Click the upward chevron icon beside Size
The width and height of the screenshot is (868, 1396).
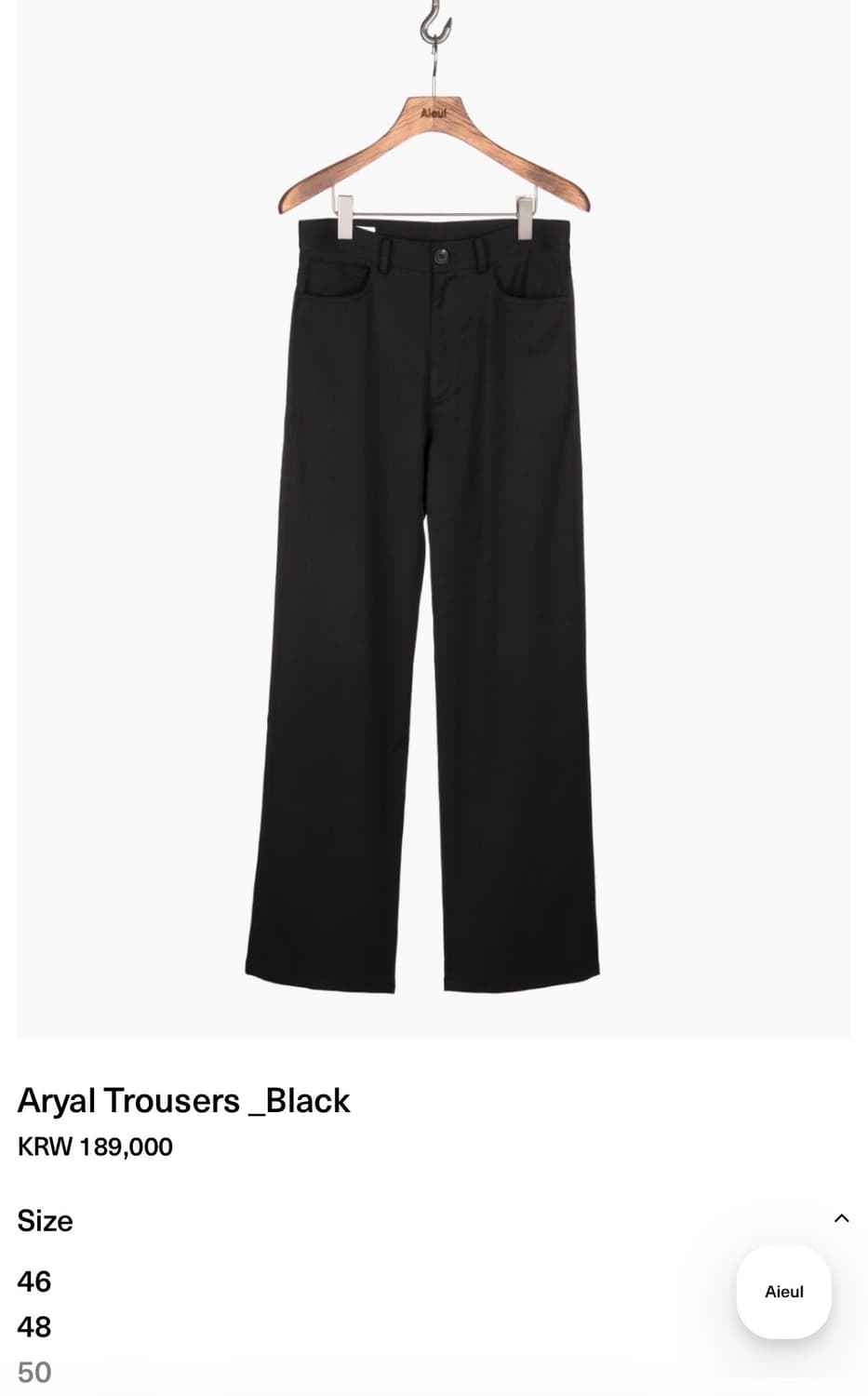[842, 1217]
